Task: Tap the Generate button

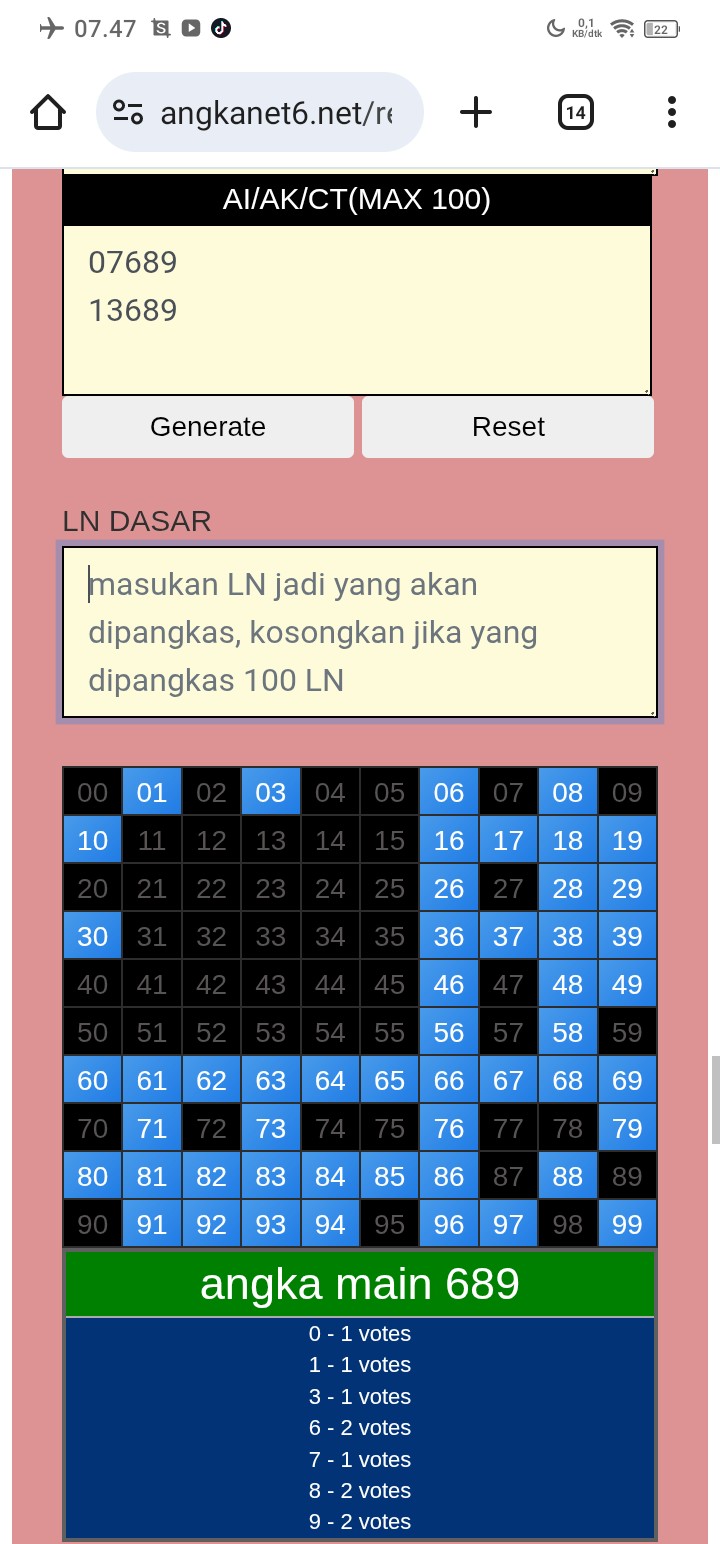Action: tap(208, 427)
